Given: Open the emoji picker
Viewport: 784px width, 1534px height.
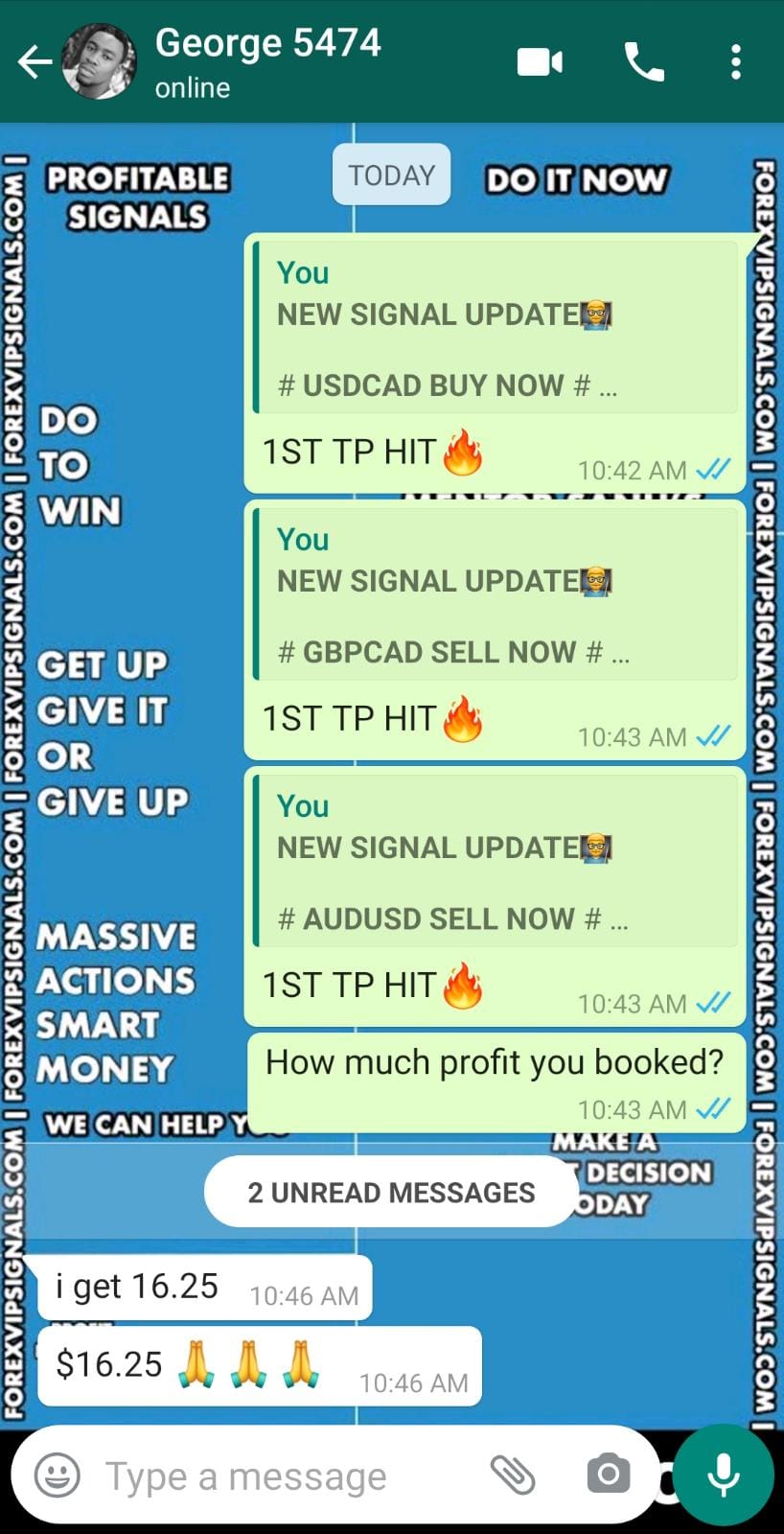Looking at the screenshot, I should [58, 1475].
